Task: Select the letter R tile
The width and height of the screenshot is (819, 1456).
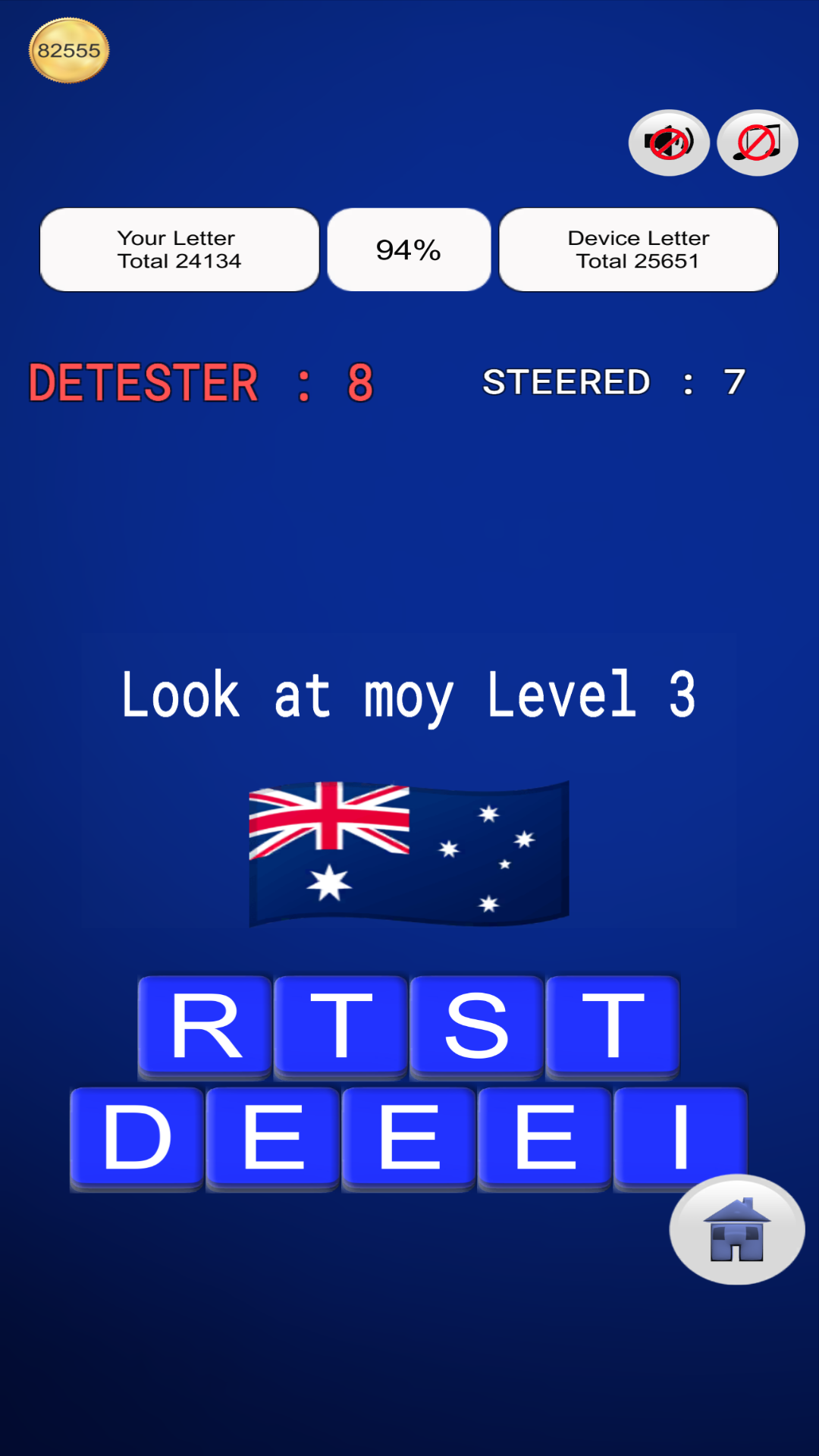Action: [205, 1026]
